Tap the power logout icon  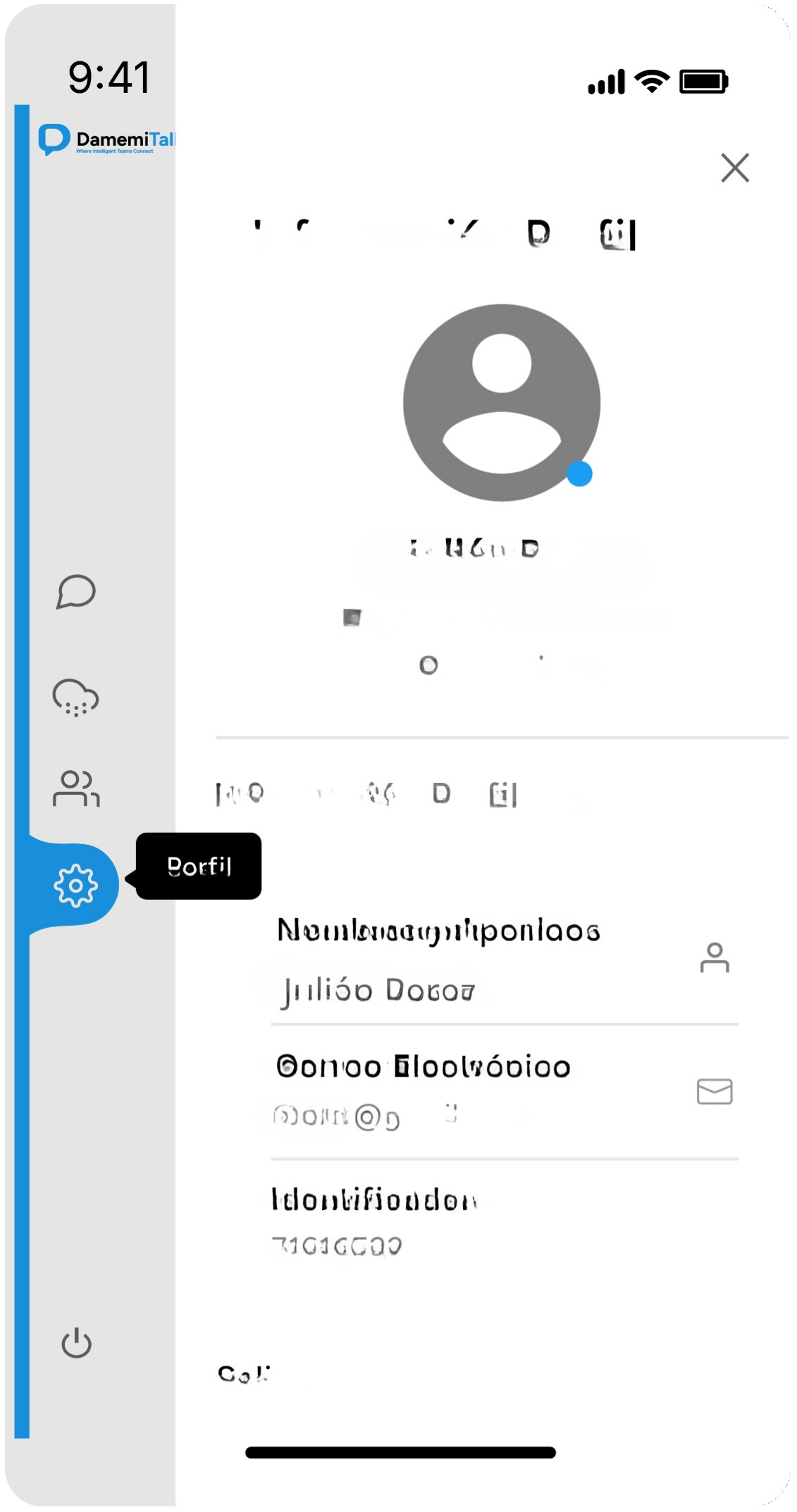(x=76, y=1343)
